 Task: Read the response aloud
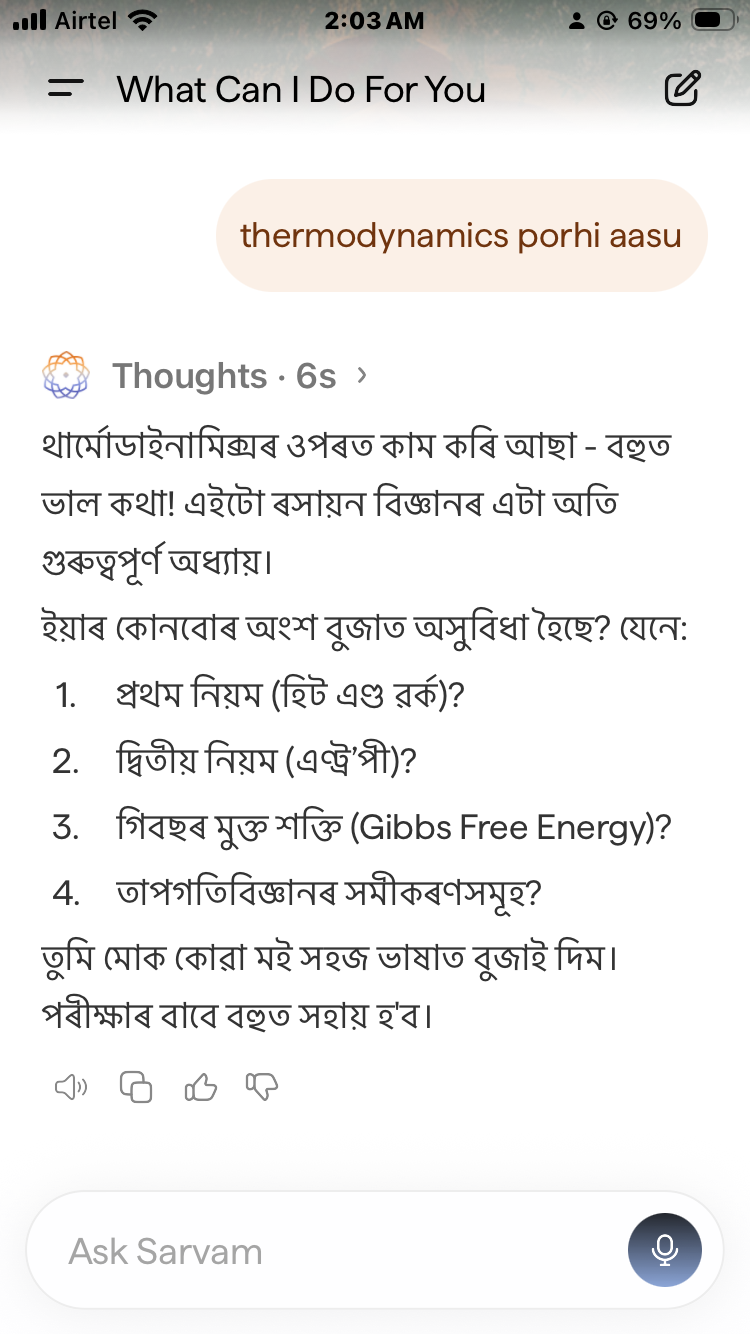coord(71,1087)
